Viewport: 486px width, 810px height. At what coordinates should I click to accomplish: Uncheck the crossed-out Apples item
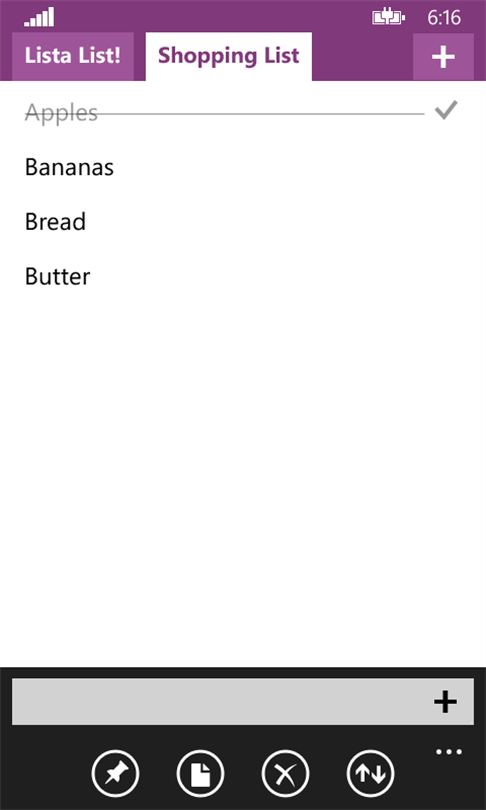point(242,112)
